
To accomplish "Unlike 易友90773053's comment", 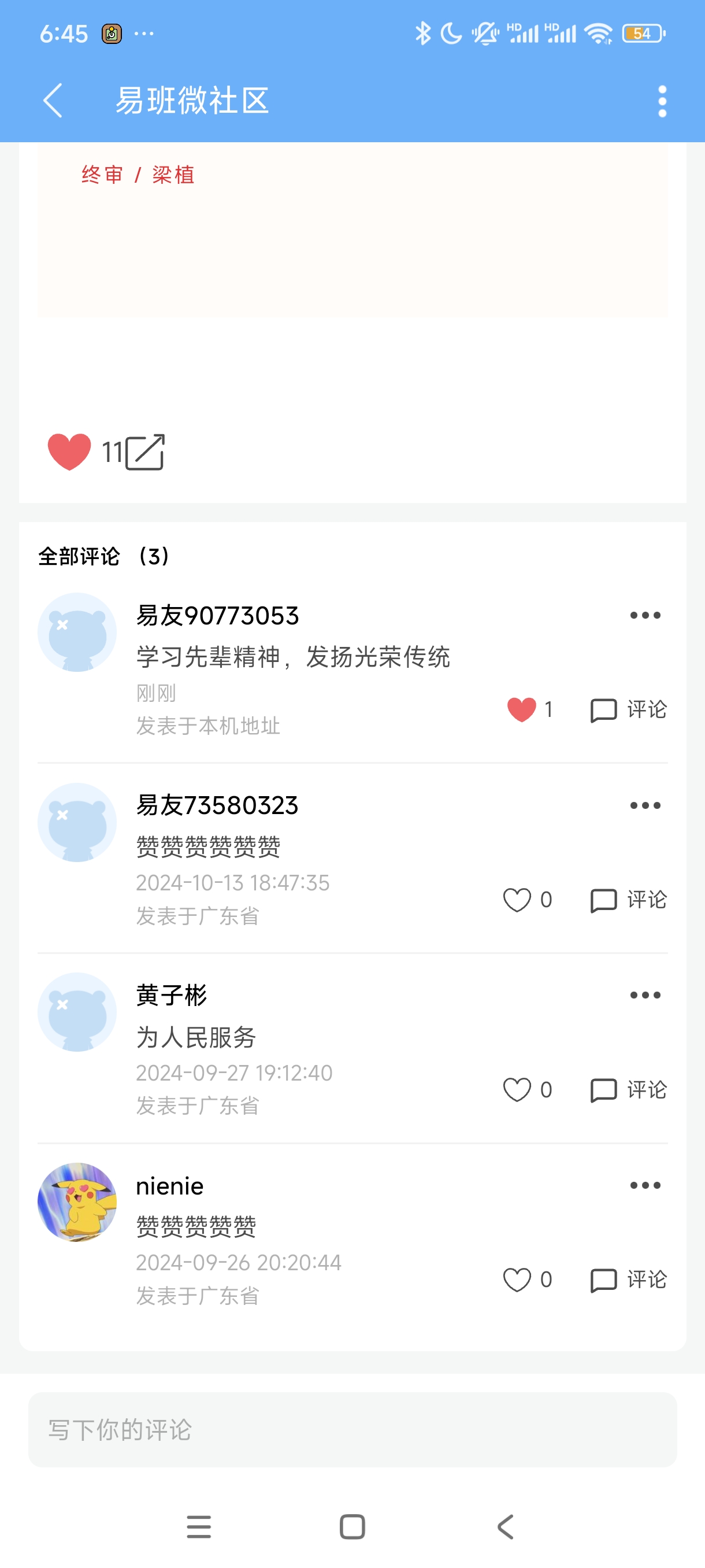I will 521,709.
